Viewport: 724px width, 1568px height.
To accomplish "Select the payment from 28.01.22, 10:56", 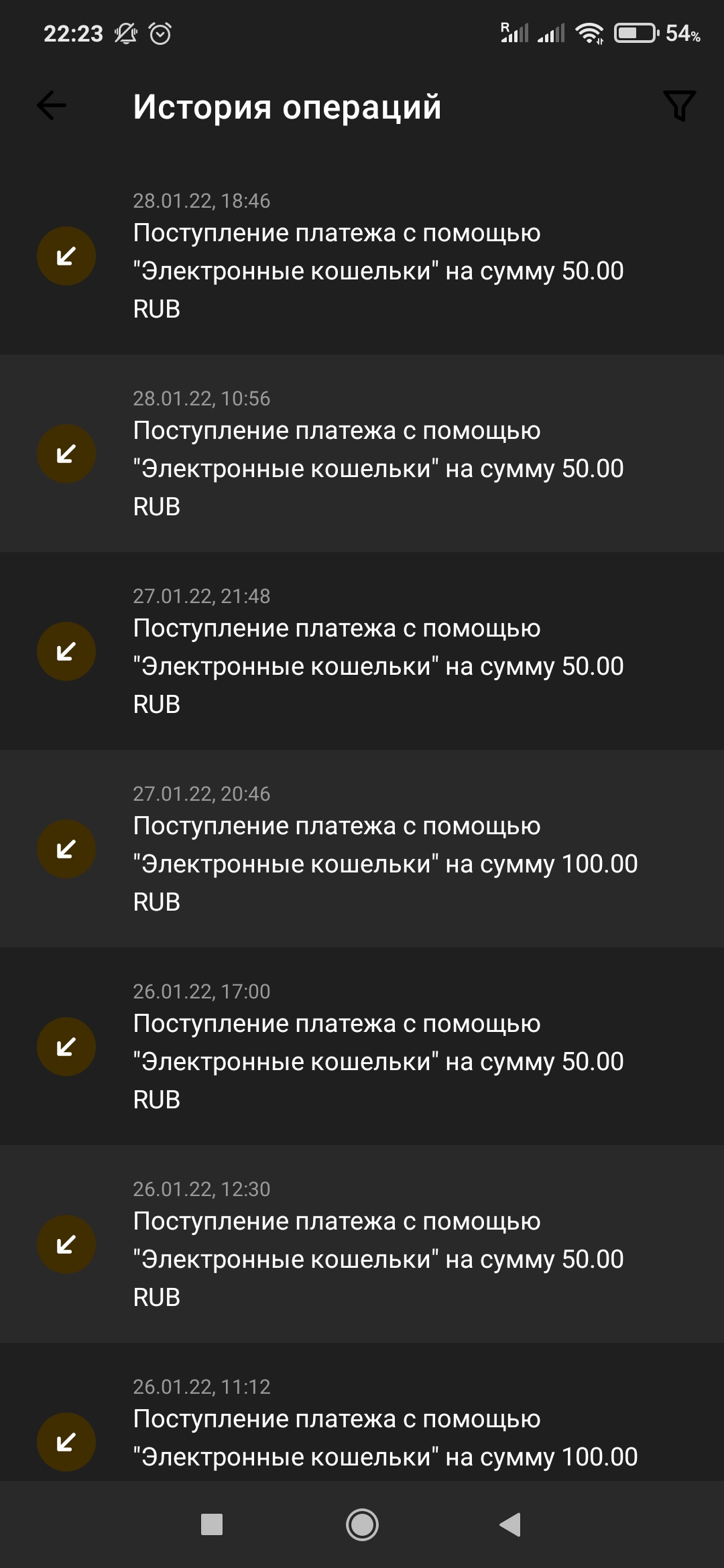I will coord(362,454).
